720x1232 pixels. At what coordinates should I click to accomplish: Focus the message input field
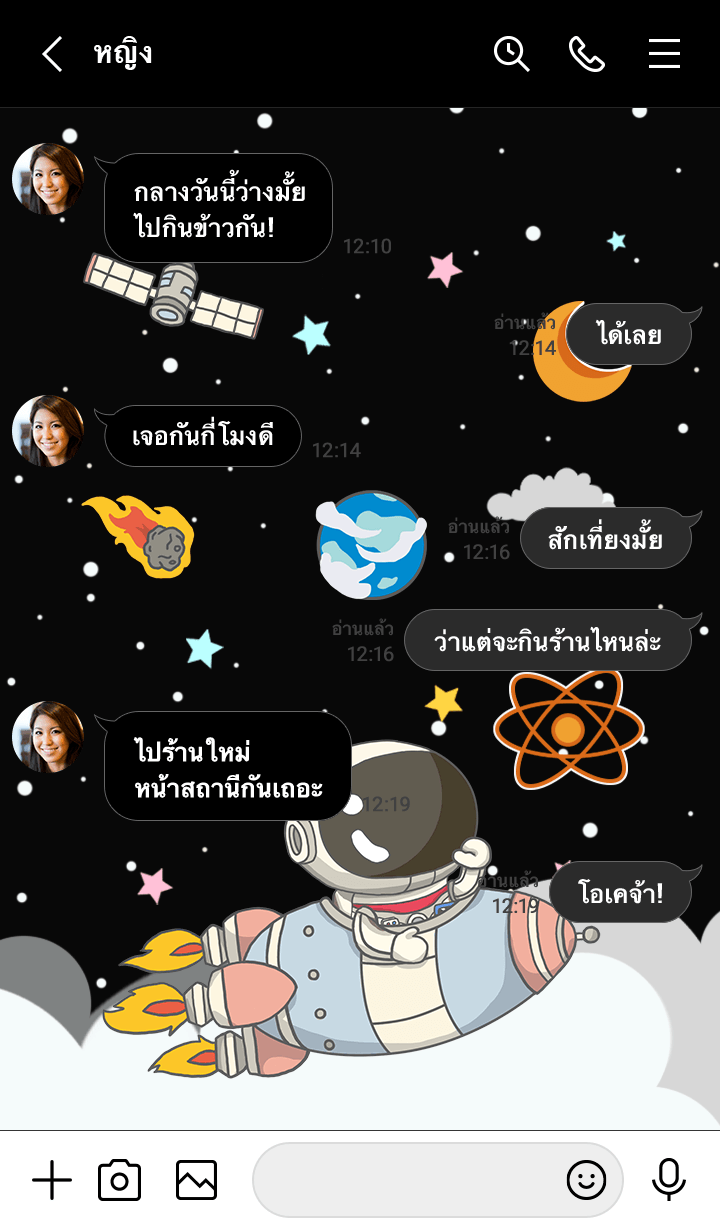point(410,1181)
